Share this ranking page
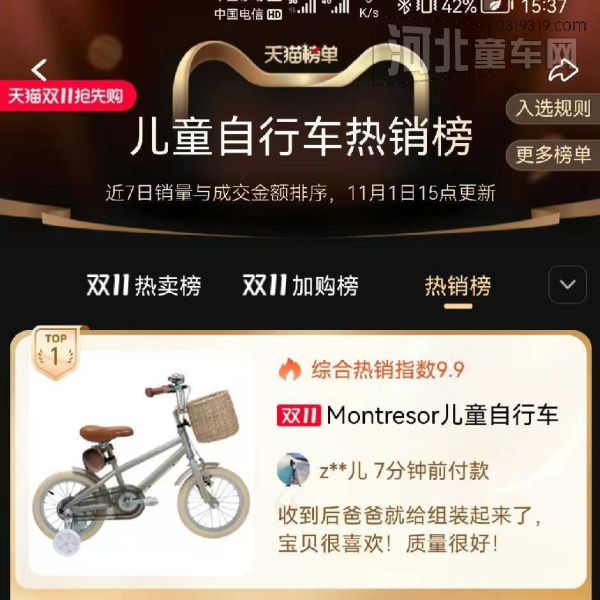Screen dimensions: 600x600 564,70
